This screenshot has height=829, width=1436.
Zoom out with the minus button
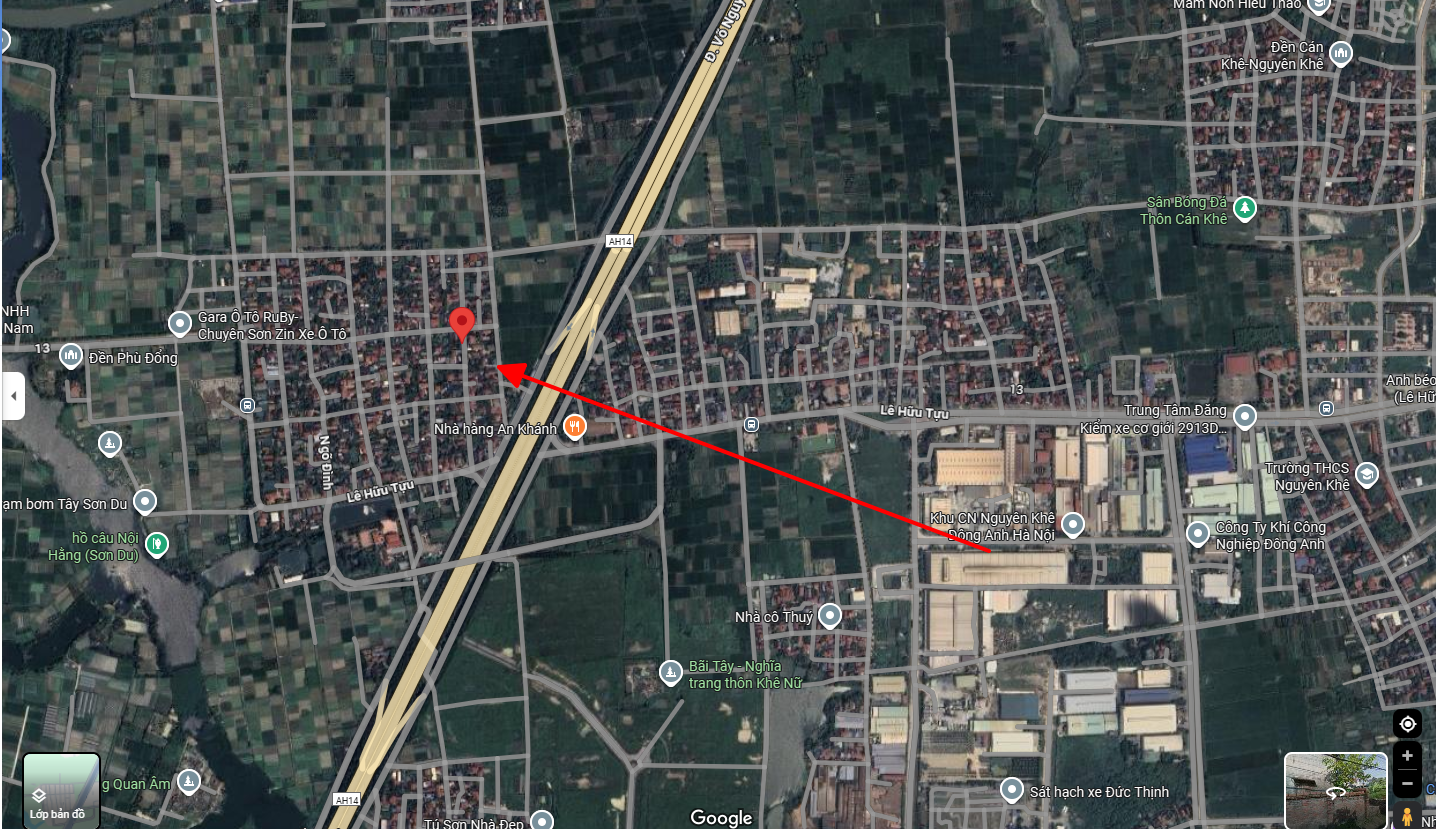1408,783
